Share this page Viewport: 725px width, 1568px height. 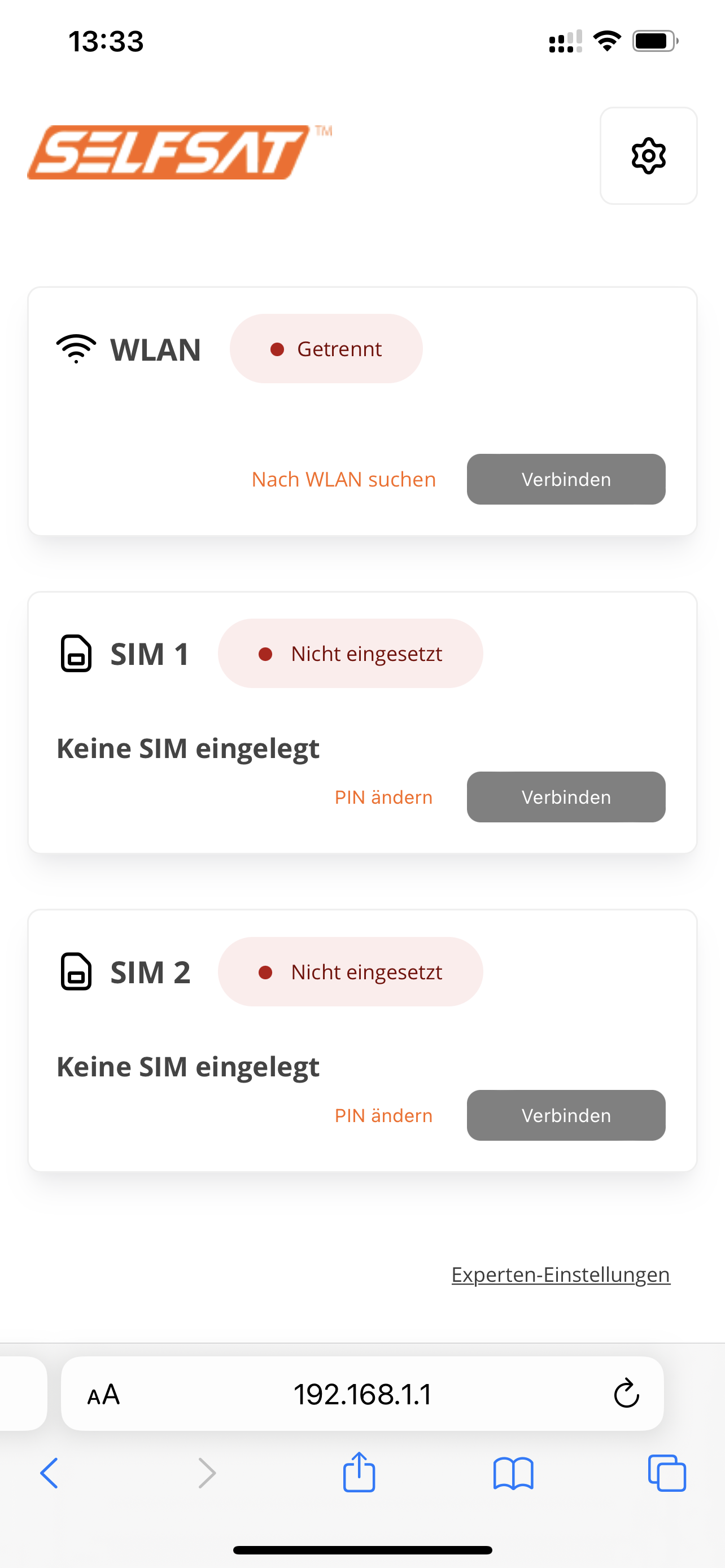click(x=359, y=1472)
